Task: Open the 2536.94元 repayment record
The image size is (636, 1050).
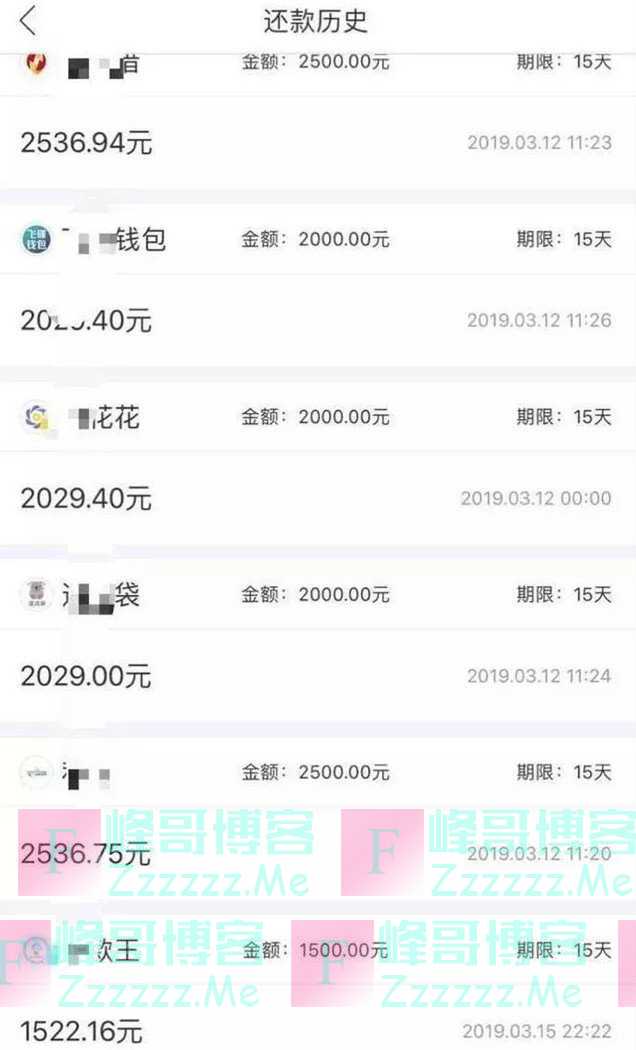Action: pos(316,142)
